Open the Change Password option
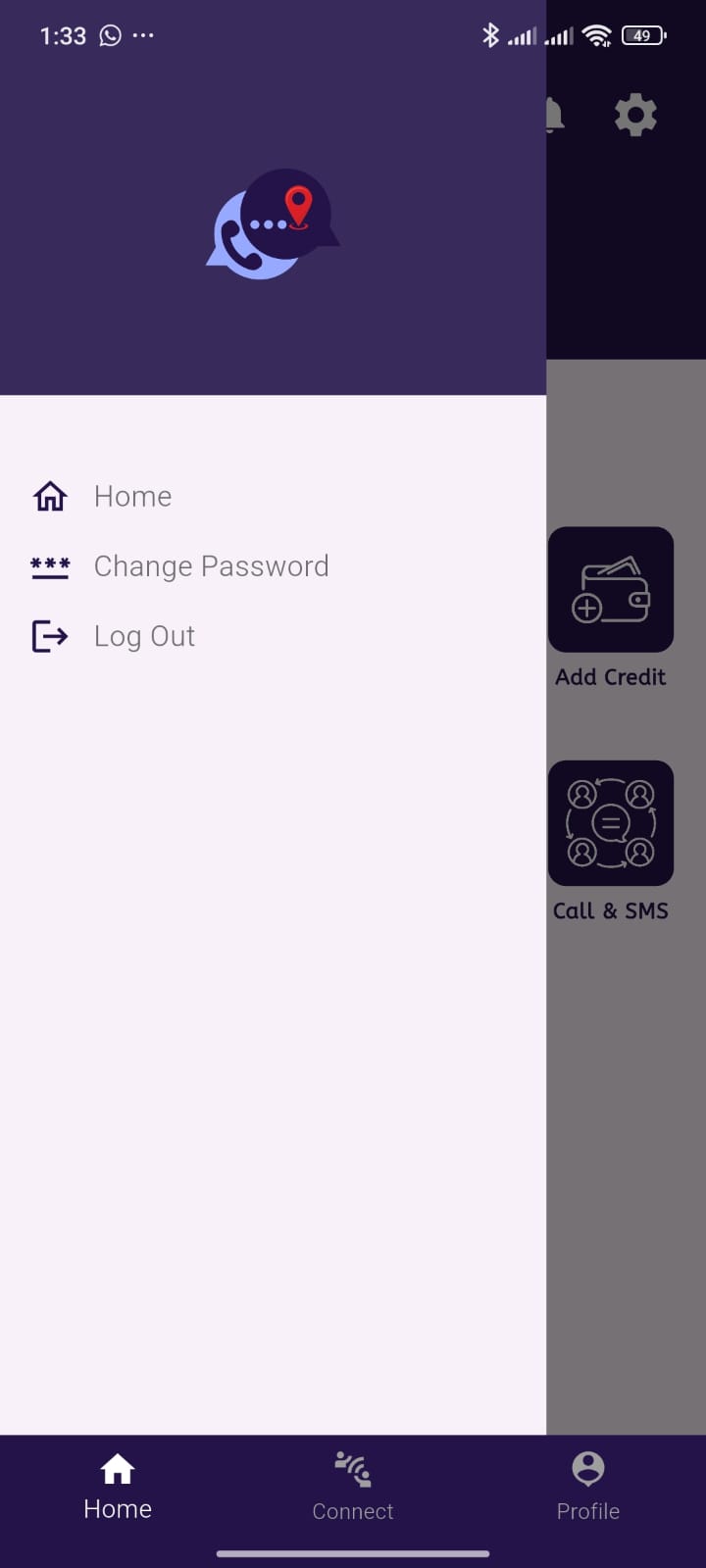Screen dimensions: 706x1568 coord(210,566)
